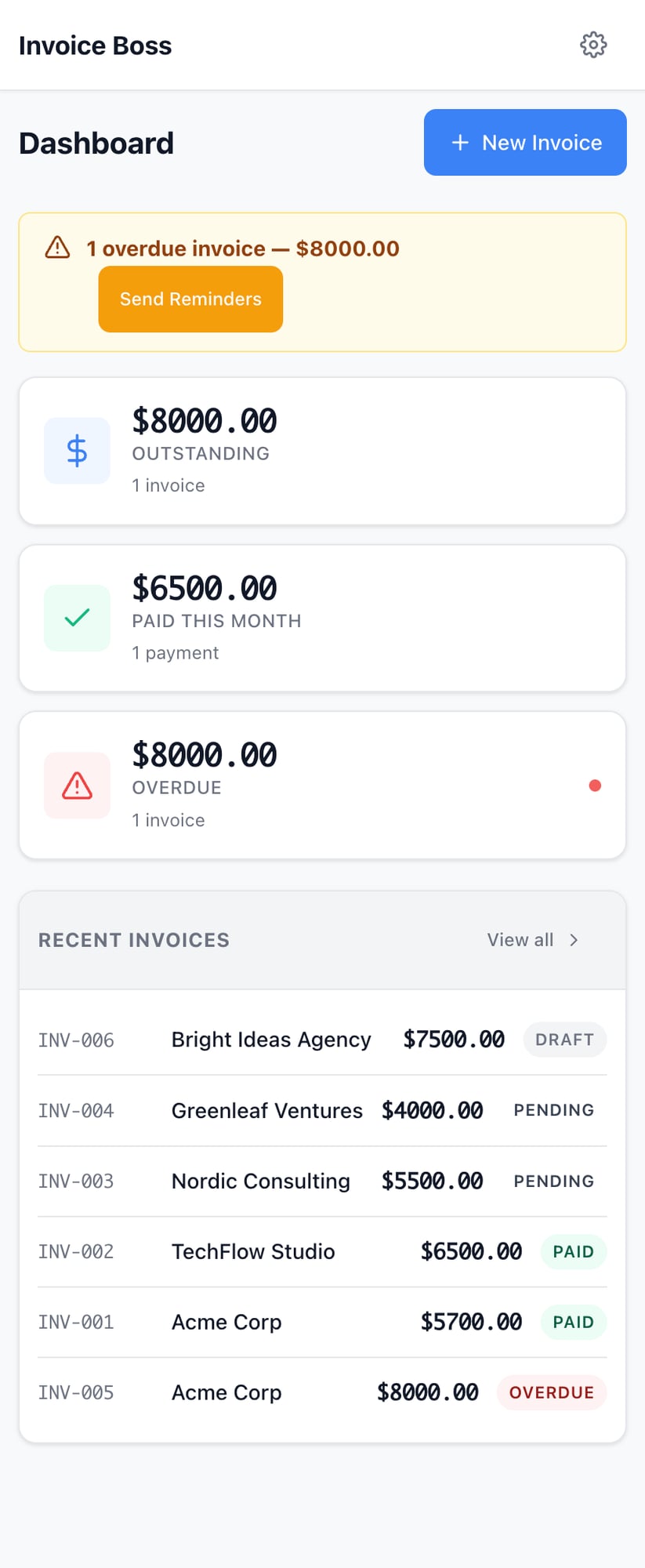Expand the Overdue invoices card
645x1568 pixels.
coord(322,786)
